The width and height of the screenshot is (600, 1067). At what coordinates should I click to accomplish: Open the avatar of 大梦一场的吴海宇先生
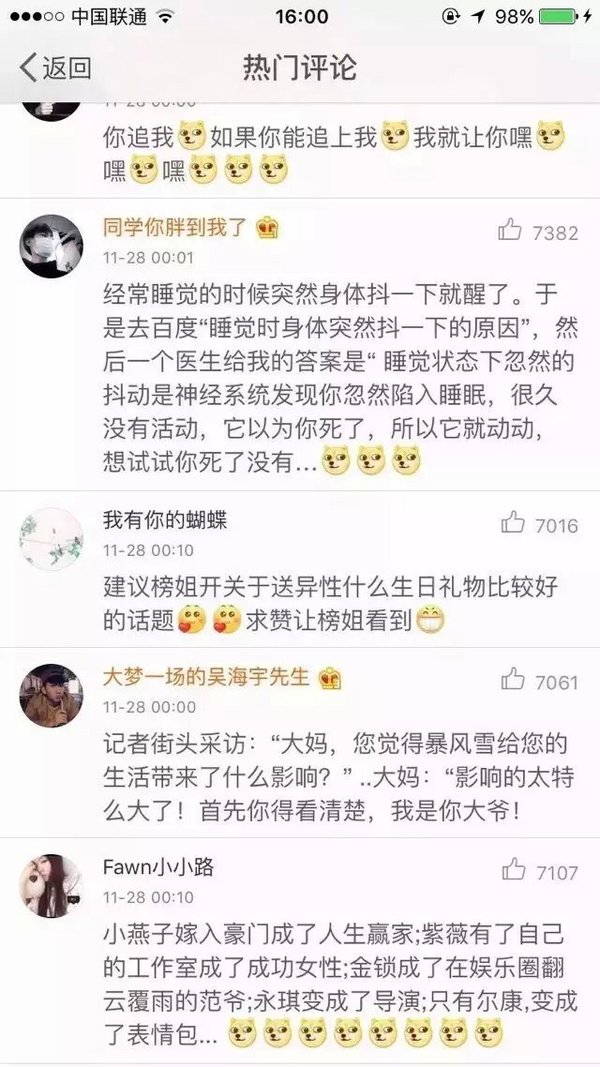pyautogui.click(x=51, y=696)
